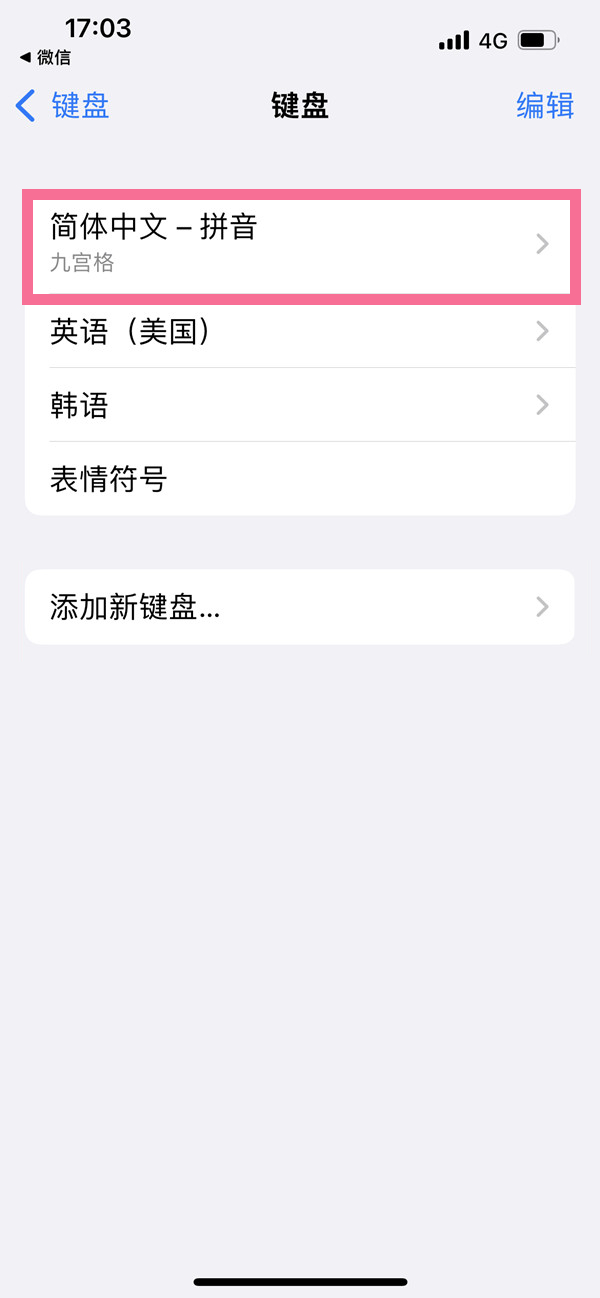
Task: Select 添加新键盘 to add a keyboard
Action: coord(300,607)
